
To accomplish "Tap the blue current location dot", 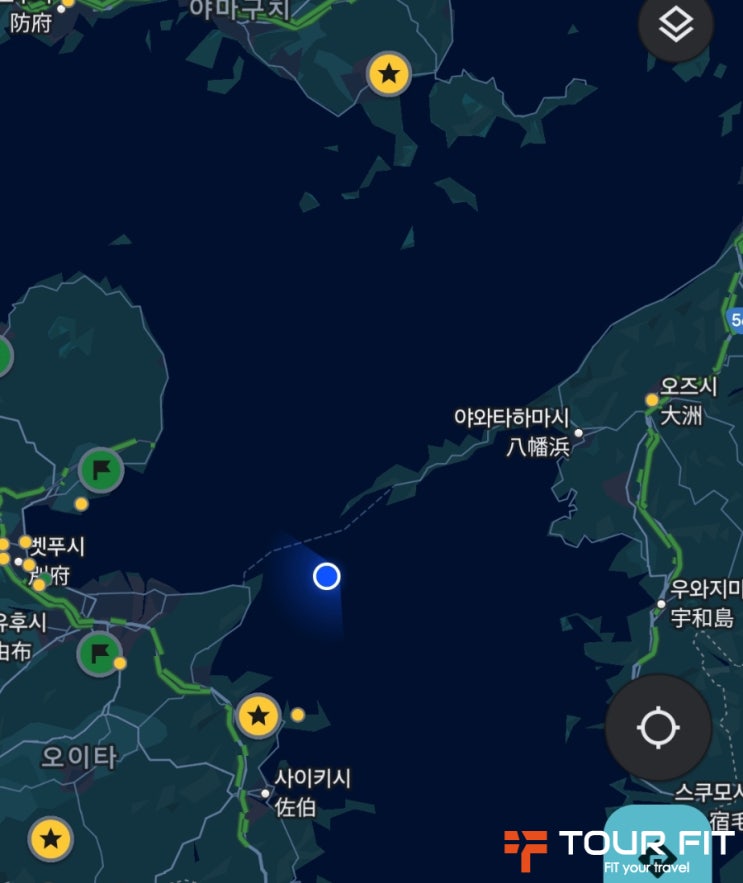I will [327, 576].
